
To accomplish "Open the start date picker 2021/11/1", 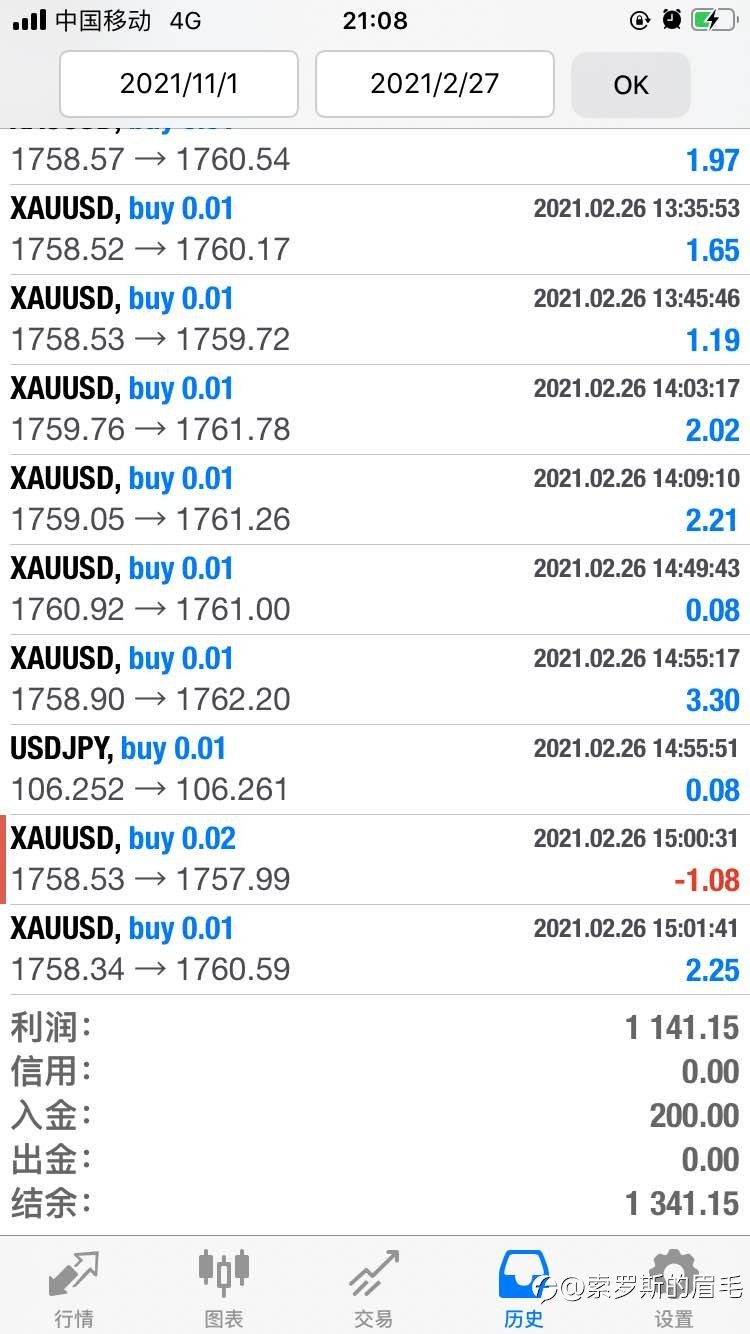I will (179, 84).
